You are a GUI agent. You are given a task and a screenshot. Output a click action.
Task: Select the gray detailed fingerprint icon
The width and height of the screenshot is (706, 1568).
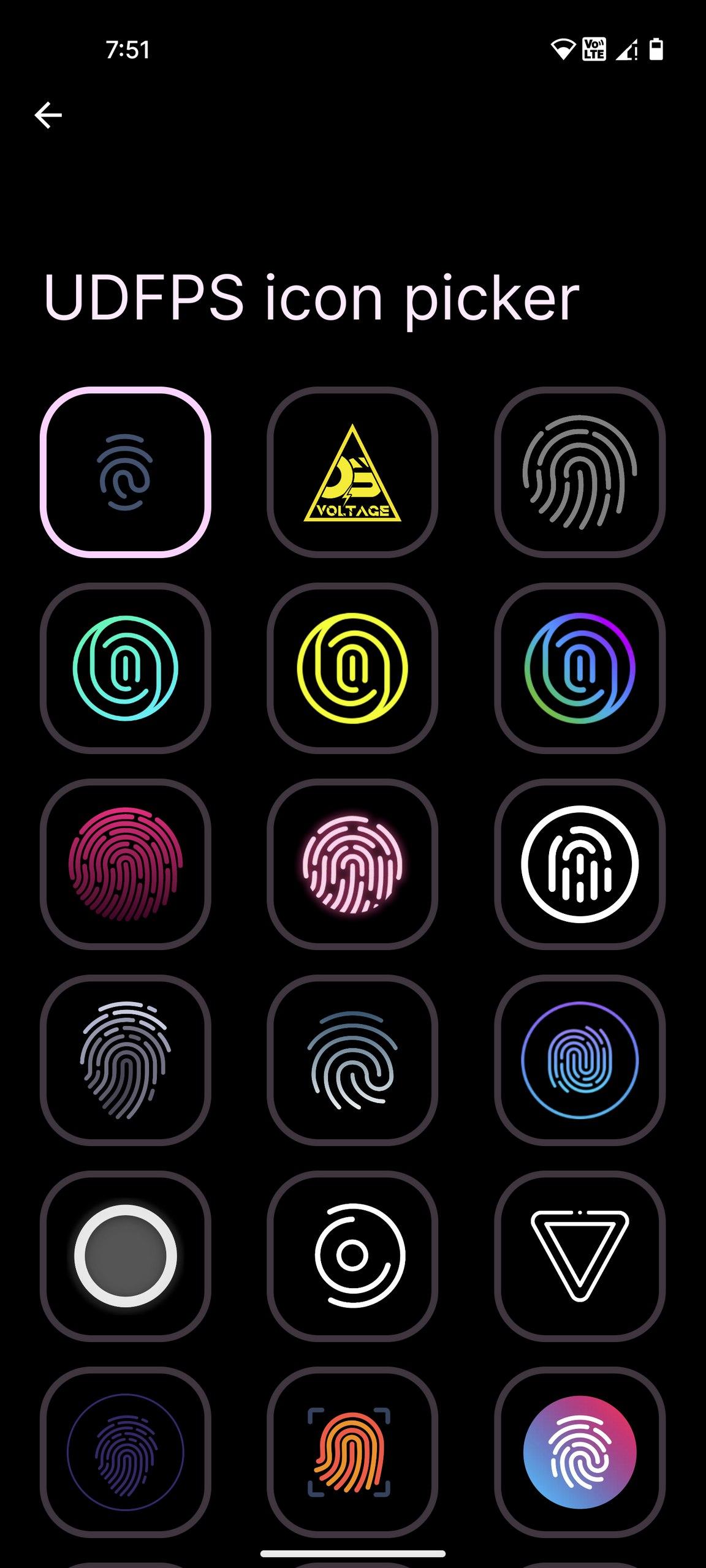[x=580, y=472]
